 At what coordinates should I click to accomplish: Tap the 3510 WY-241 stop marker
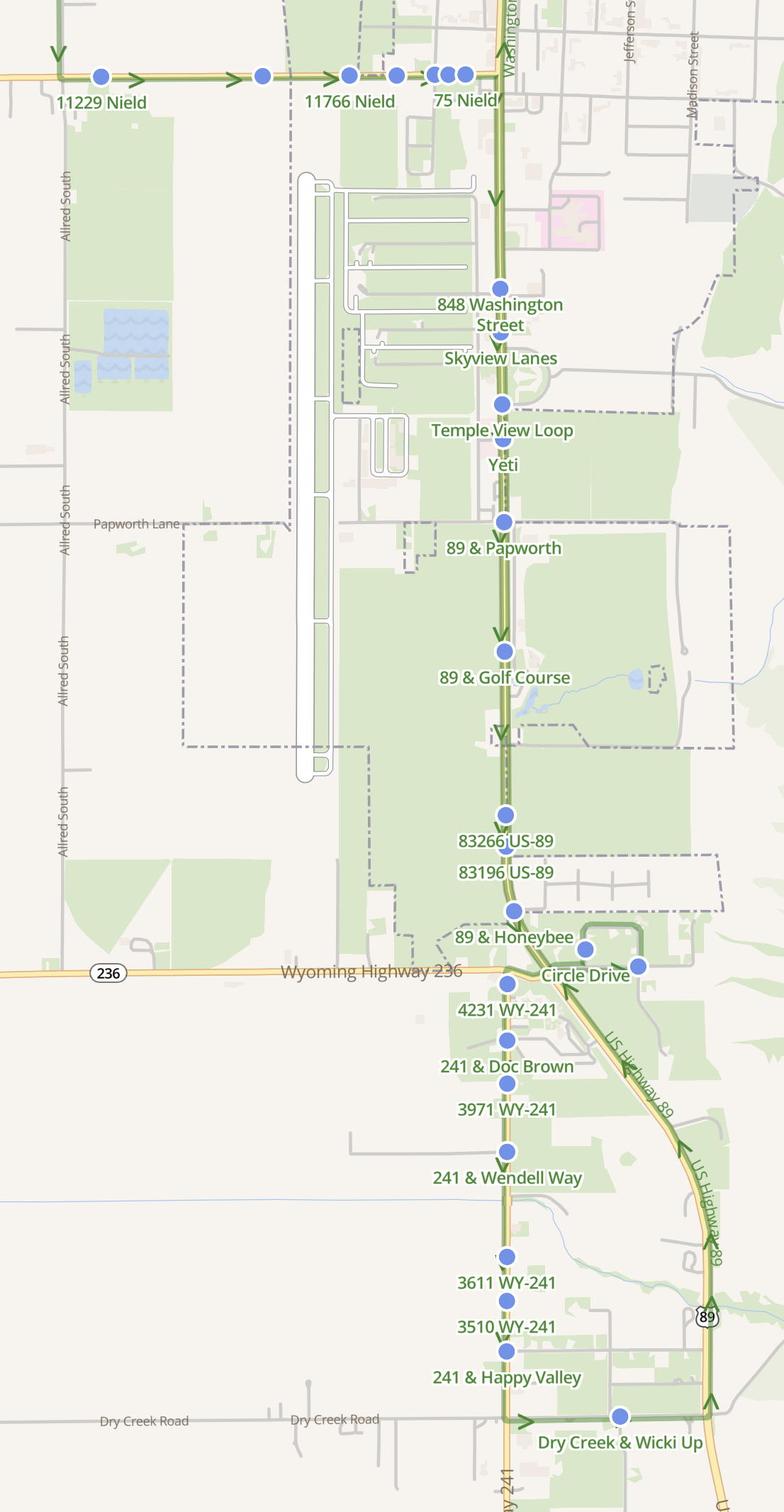507,1301
